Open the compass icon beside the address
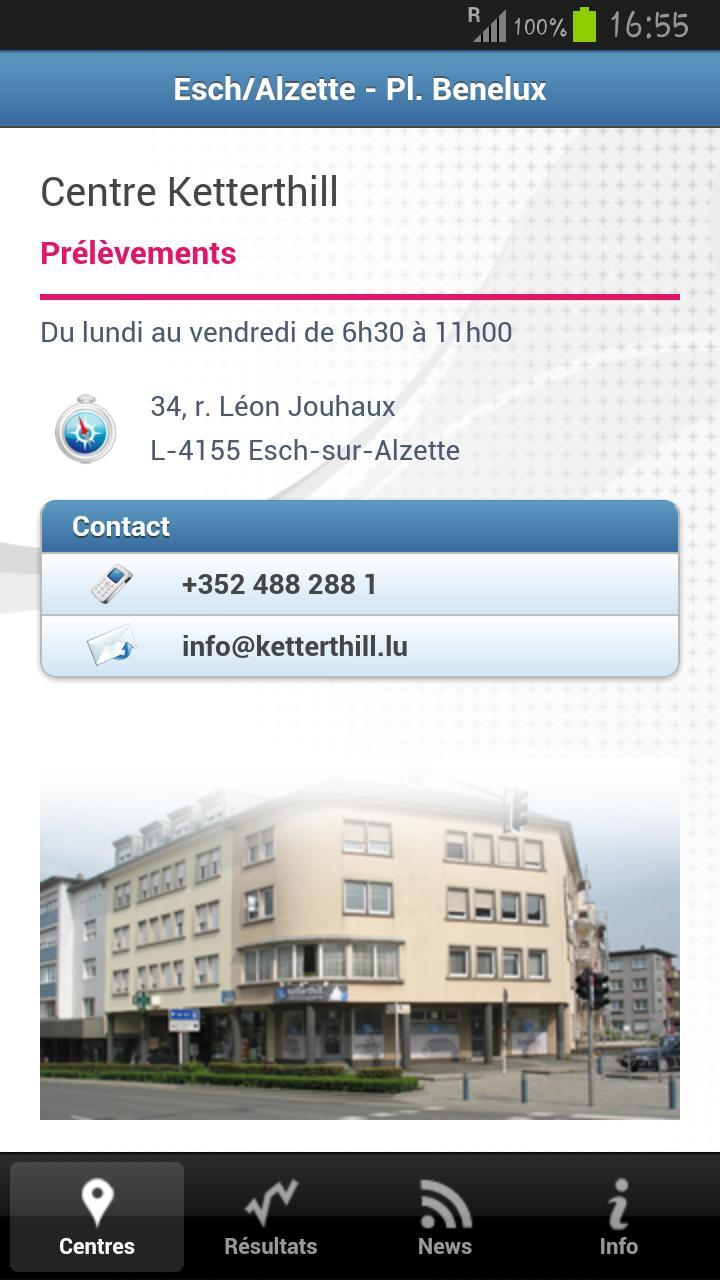The image size is (720, 1280). tap(85, 429)
